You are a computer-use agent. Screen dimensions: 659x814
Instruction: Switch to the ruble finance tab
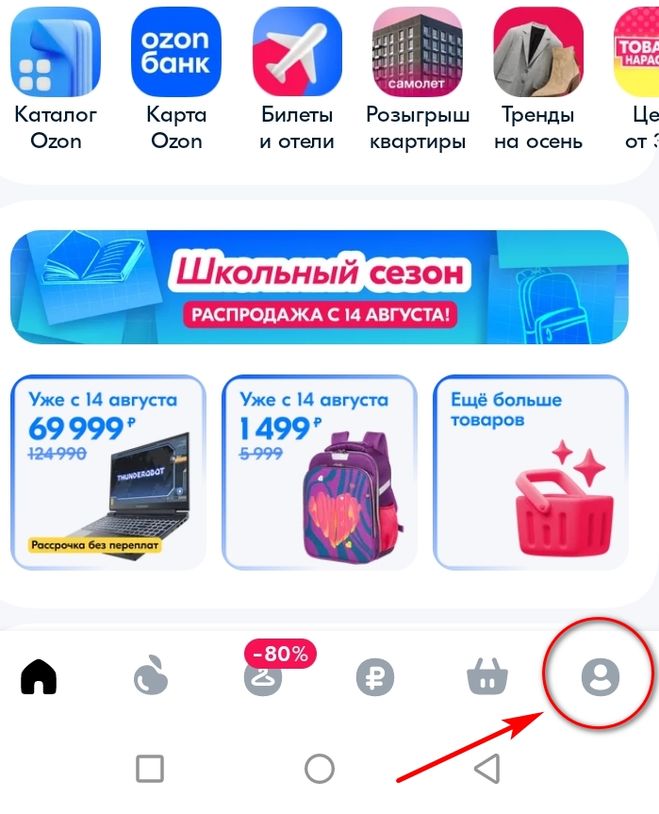pyautogui.click(x=375, y=678)
